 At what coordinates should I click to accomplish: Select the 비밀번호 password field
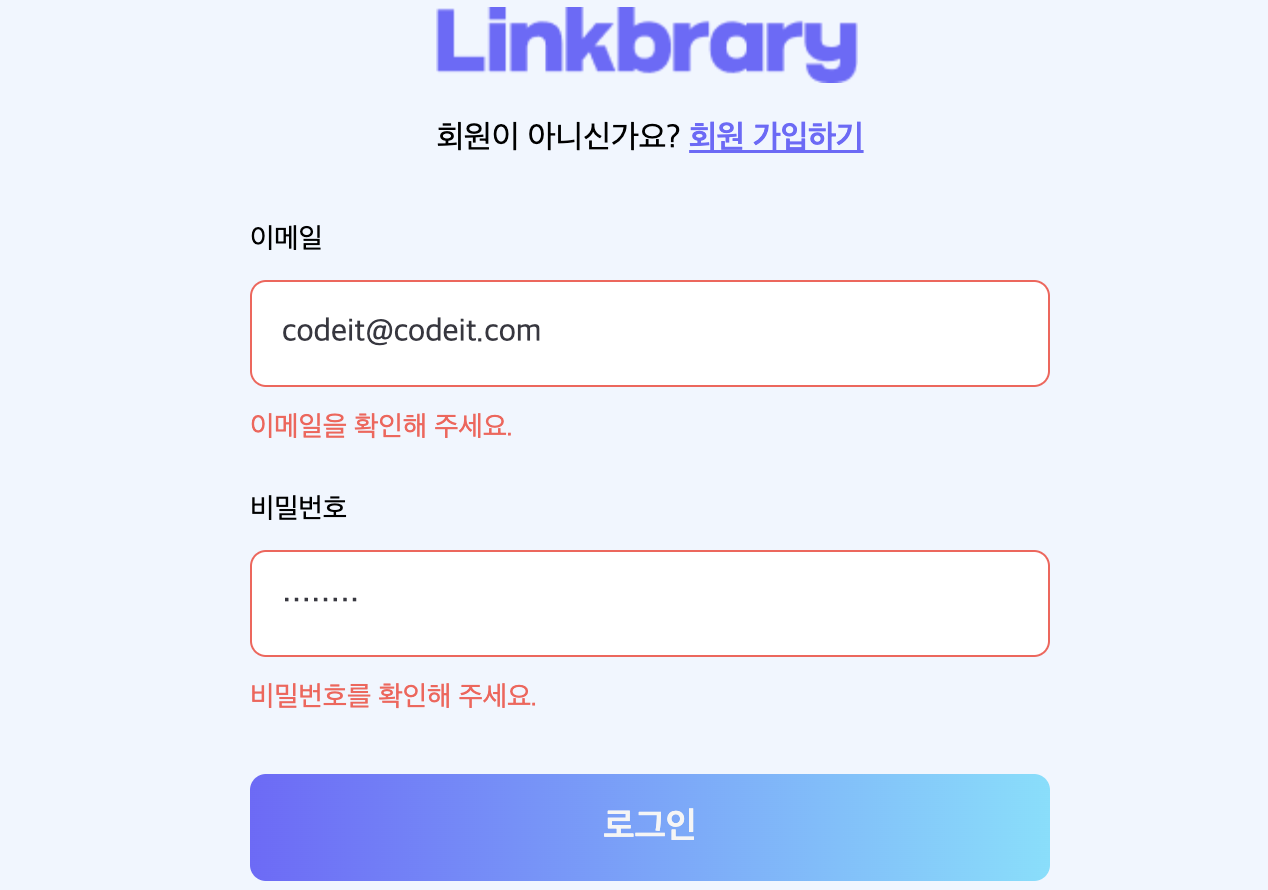click(x=649, y=603)
